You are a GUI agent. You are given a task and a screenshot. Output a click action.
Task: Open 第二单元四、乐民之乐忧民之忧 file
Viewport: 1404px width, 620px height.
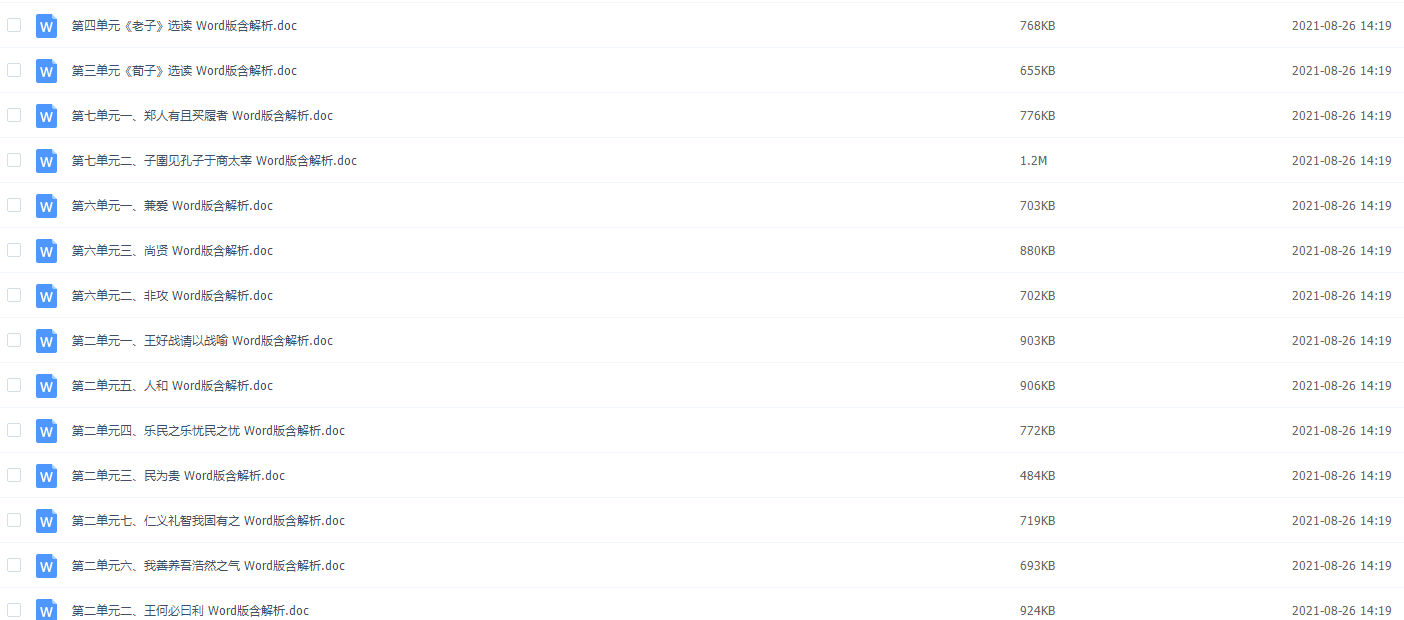tap(208, 431)
